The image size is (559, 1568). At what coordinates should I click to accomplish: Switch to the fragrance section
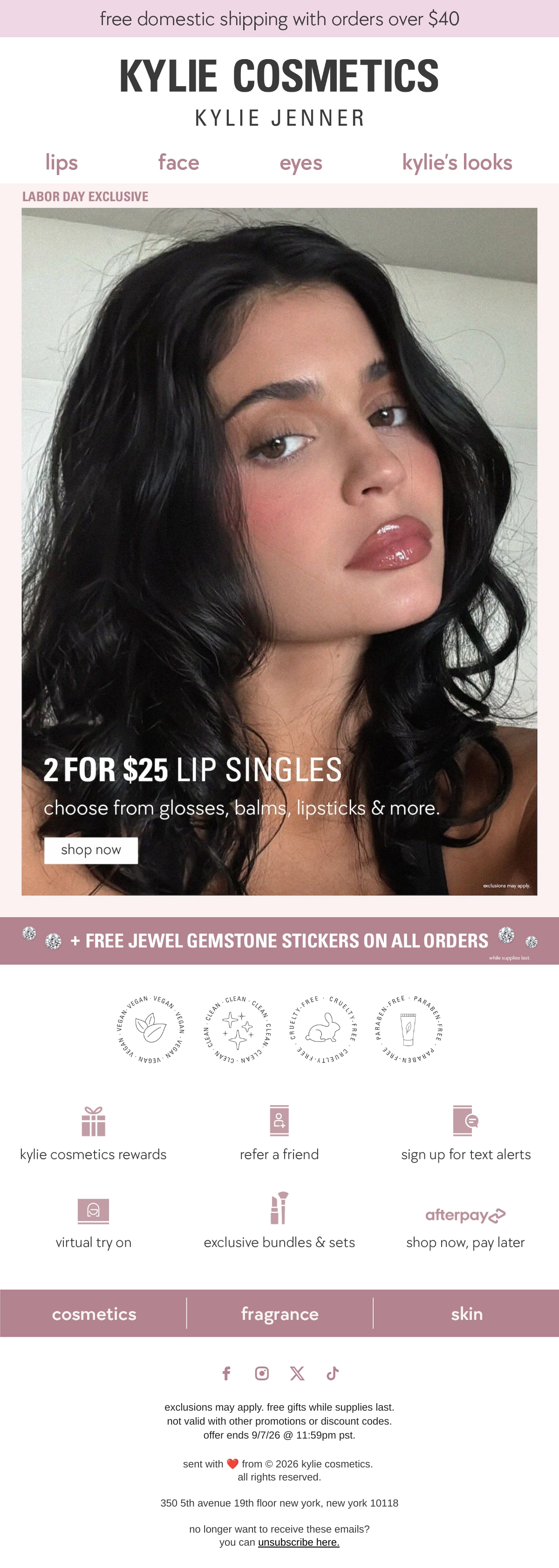(279, 1313)
